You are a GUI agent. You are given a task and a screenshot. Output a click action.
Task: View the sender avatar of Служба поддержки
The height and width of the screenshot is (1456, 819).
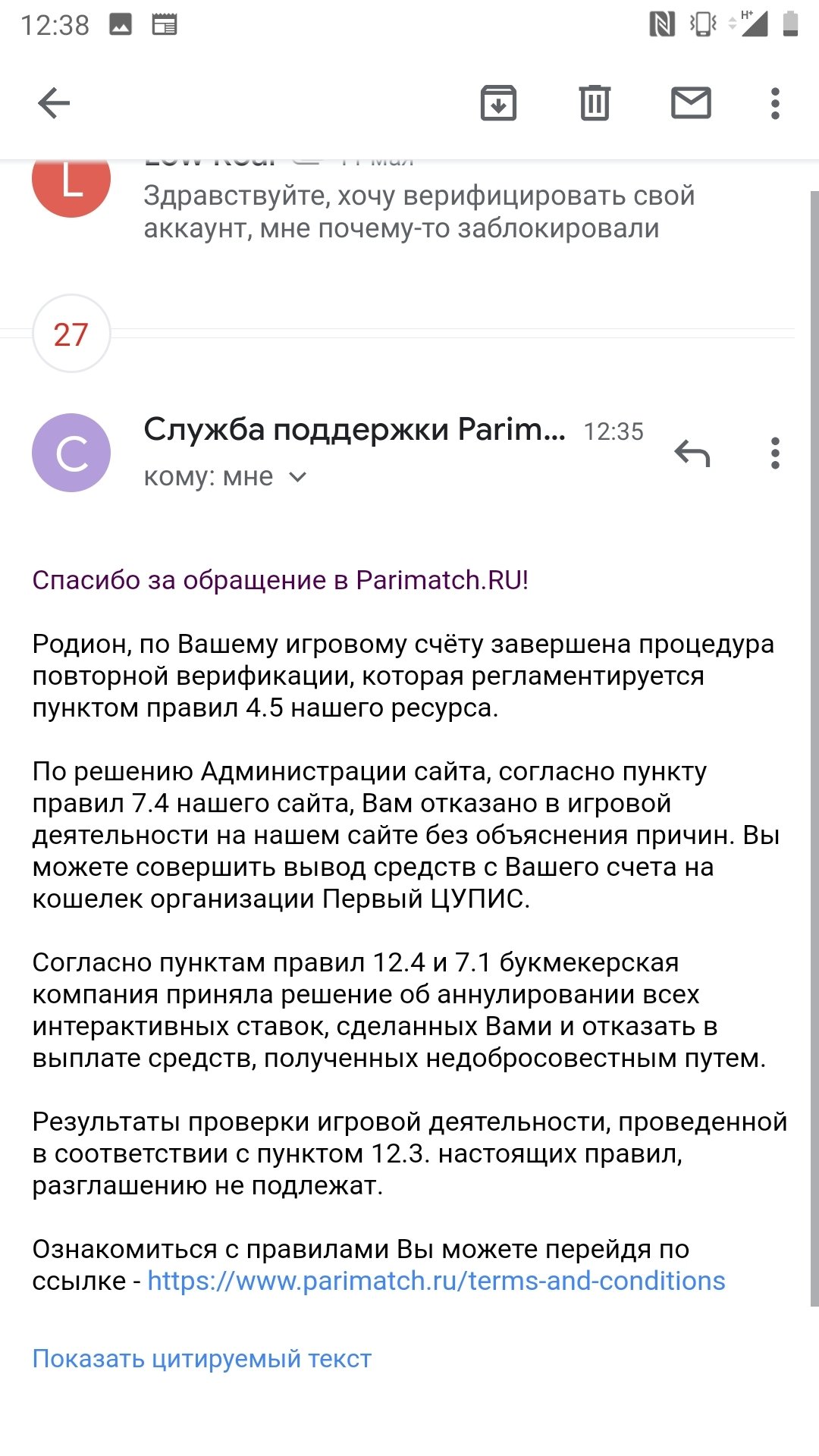pos(71,453)
